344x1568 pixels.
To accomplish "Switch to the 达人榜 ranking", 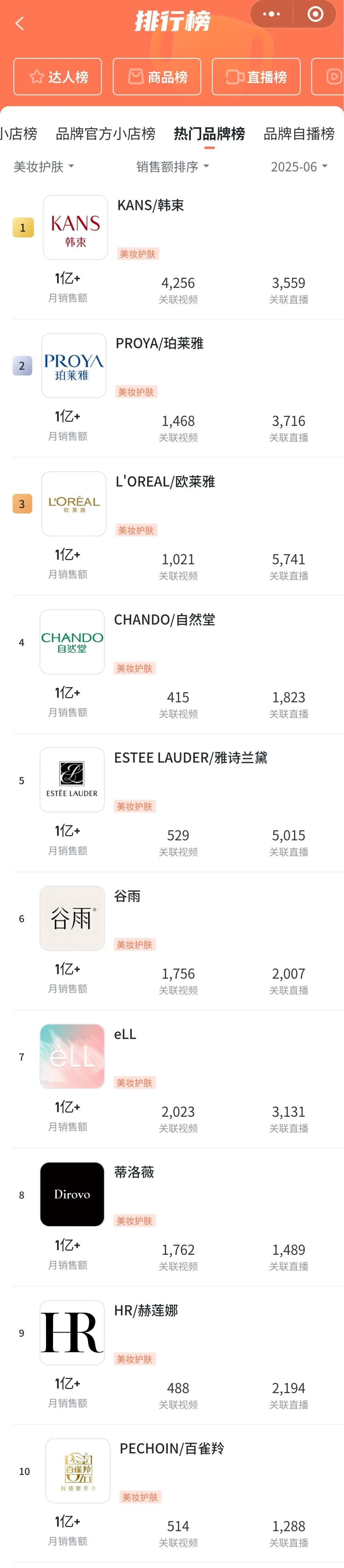I will tap(58, 77).
